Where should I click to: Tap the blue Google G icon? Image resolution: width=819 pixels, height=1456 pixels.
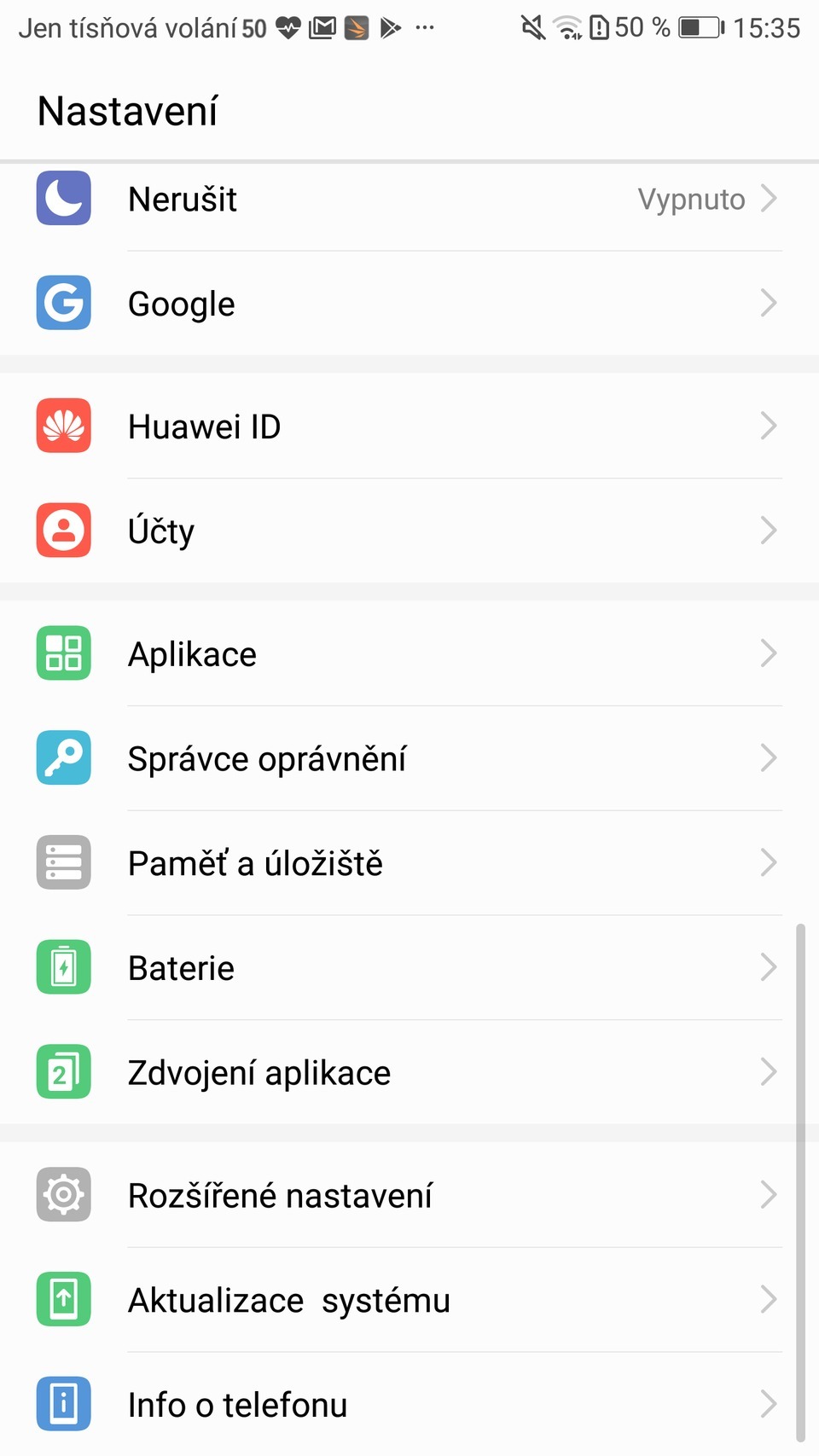[x=62, y=303]
